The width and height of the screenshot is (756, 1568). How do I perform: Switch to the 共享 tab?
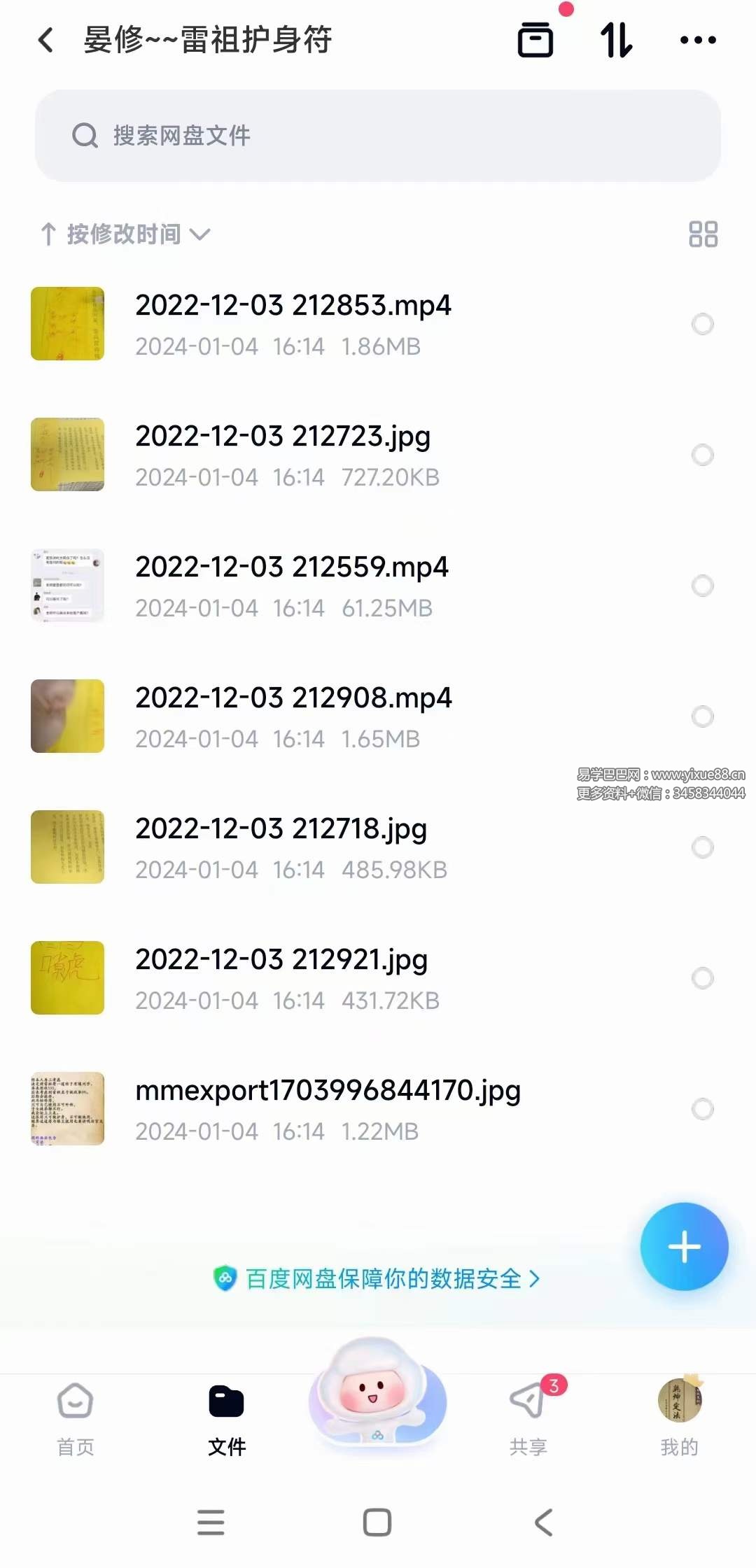[x=528, y=1418]
